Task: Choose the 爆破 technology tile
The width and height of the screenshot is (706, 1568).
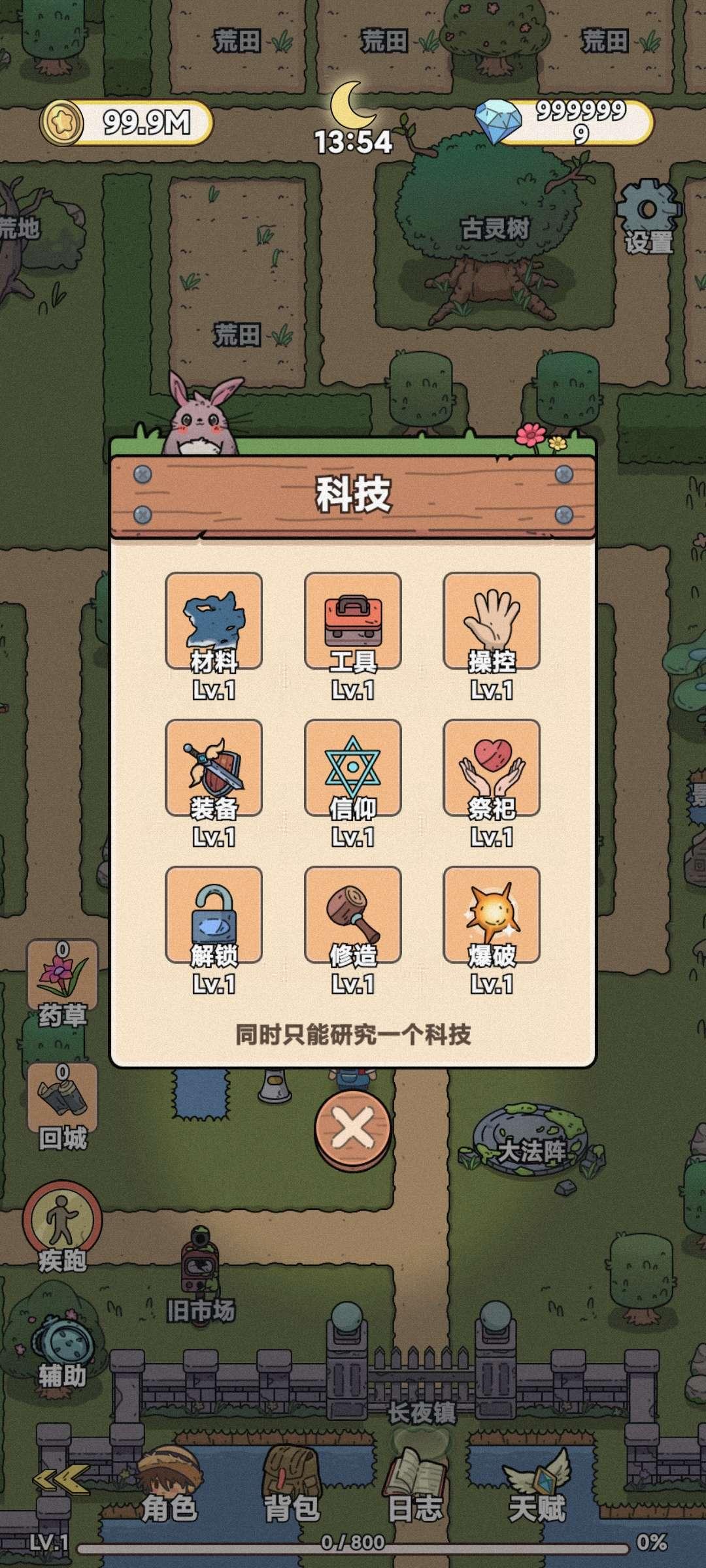Action: click(492, 915)
